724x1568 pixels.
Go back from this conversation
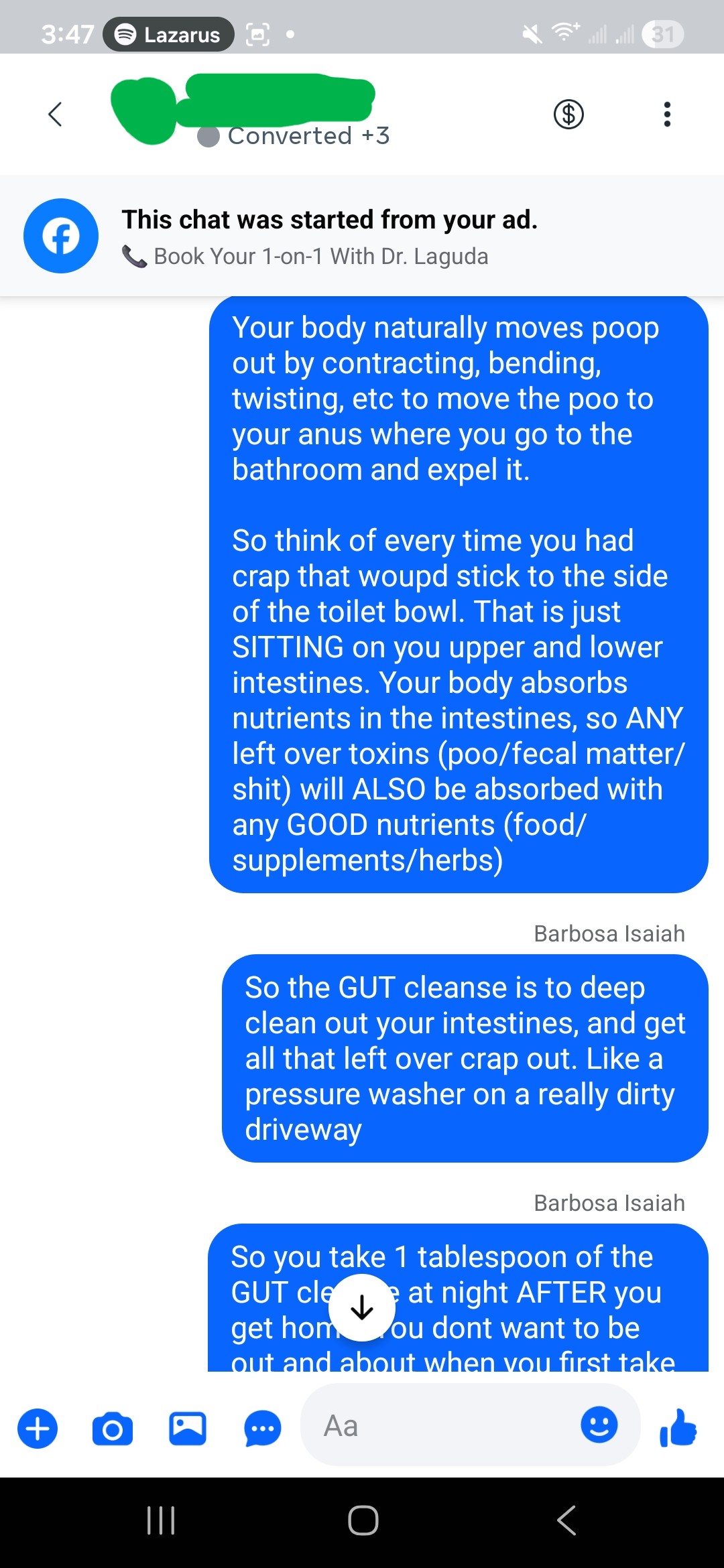56,114
